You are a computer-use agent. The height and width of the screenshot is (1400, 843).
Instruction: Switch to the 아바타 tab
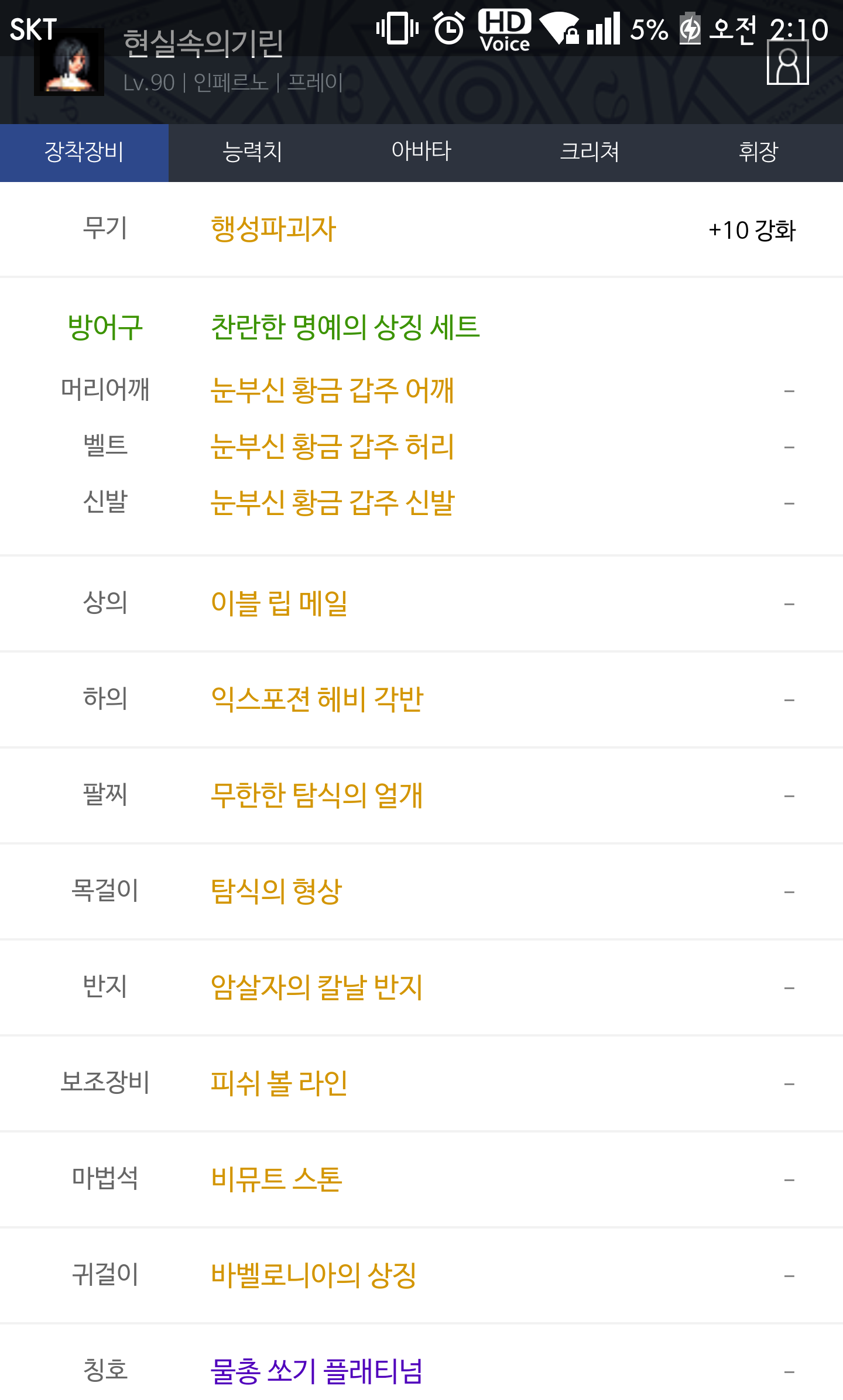421,152
